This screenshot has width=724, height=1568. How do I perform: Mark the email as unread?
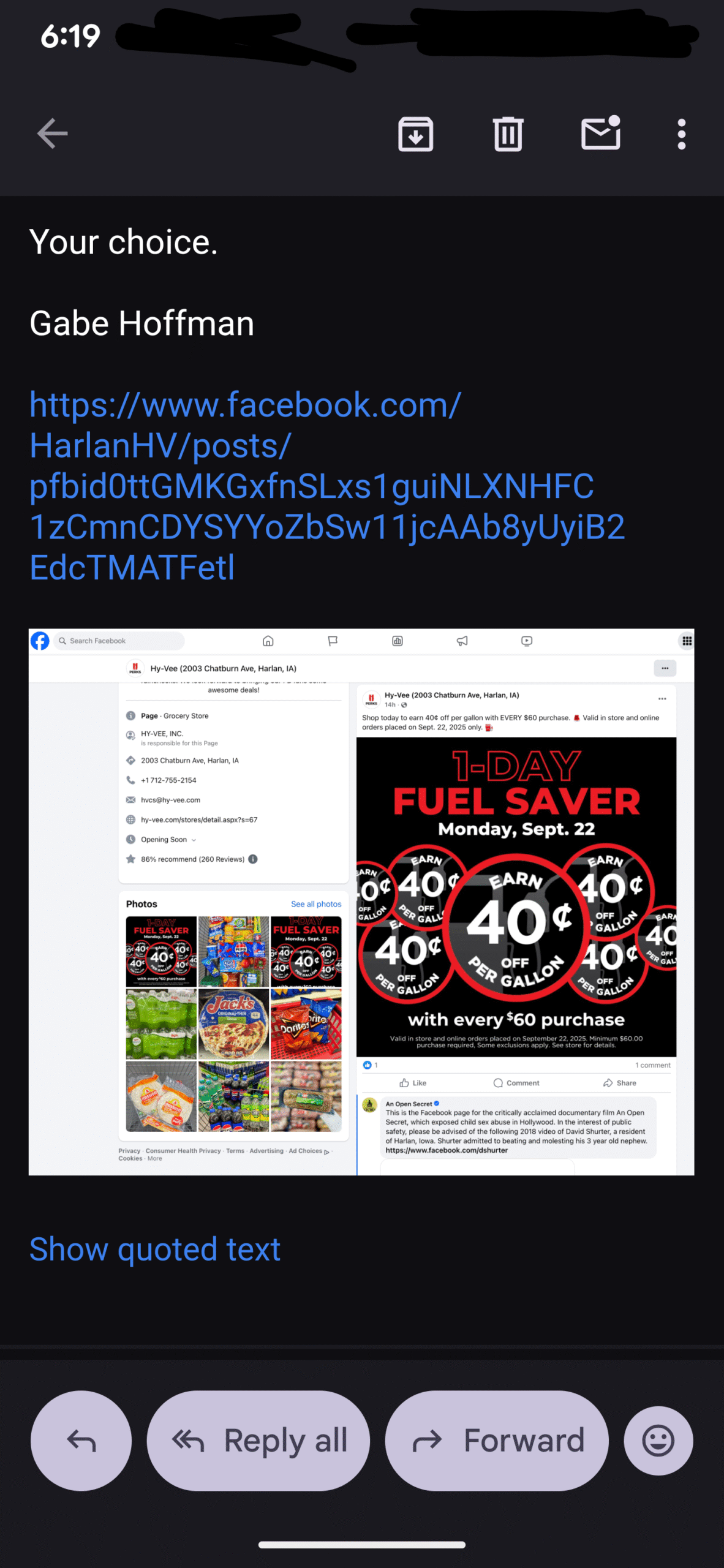(600, 134)
